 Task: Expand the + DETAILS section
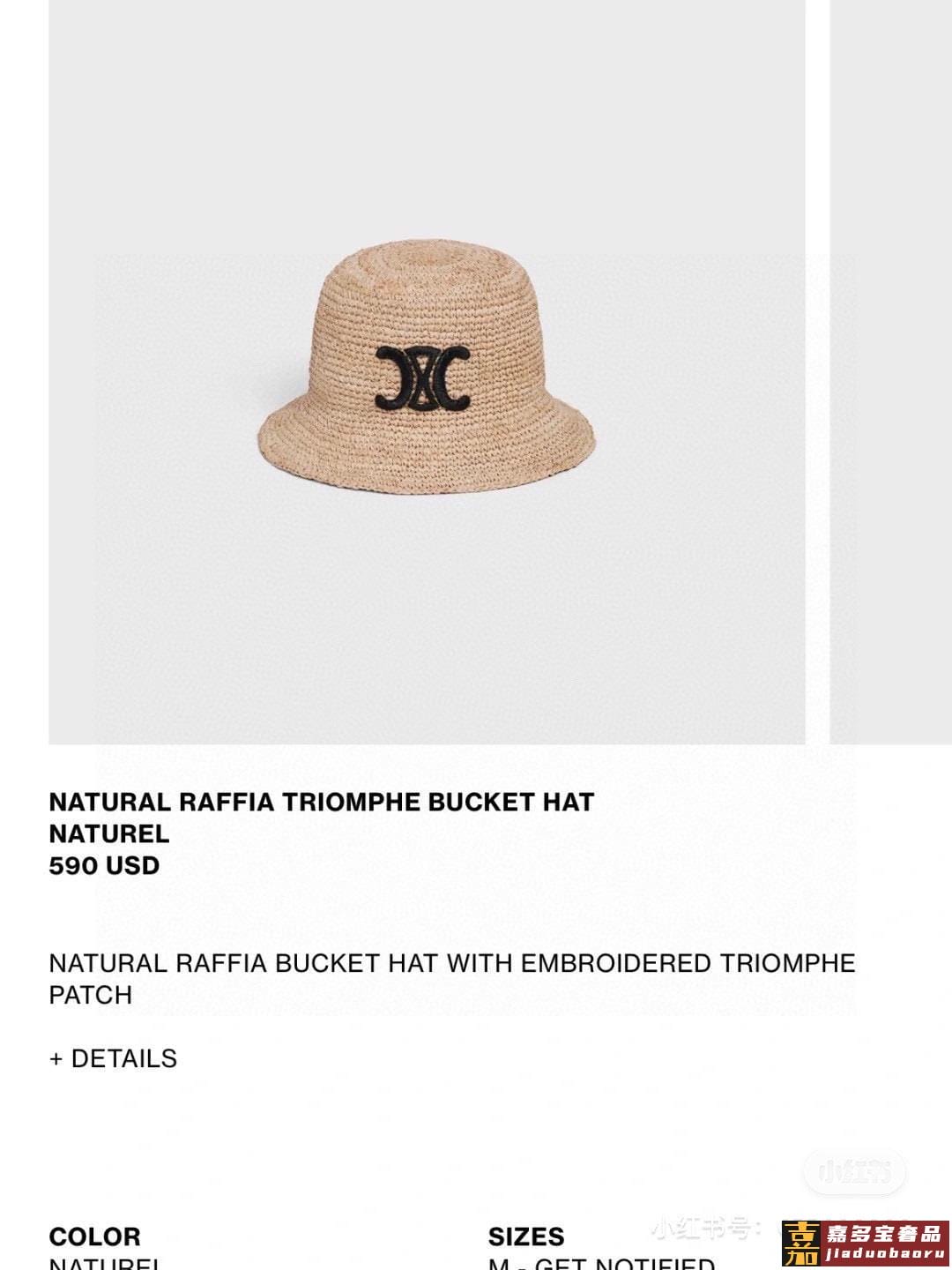pyautogui.click(x=113, y=1058)
